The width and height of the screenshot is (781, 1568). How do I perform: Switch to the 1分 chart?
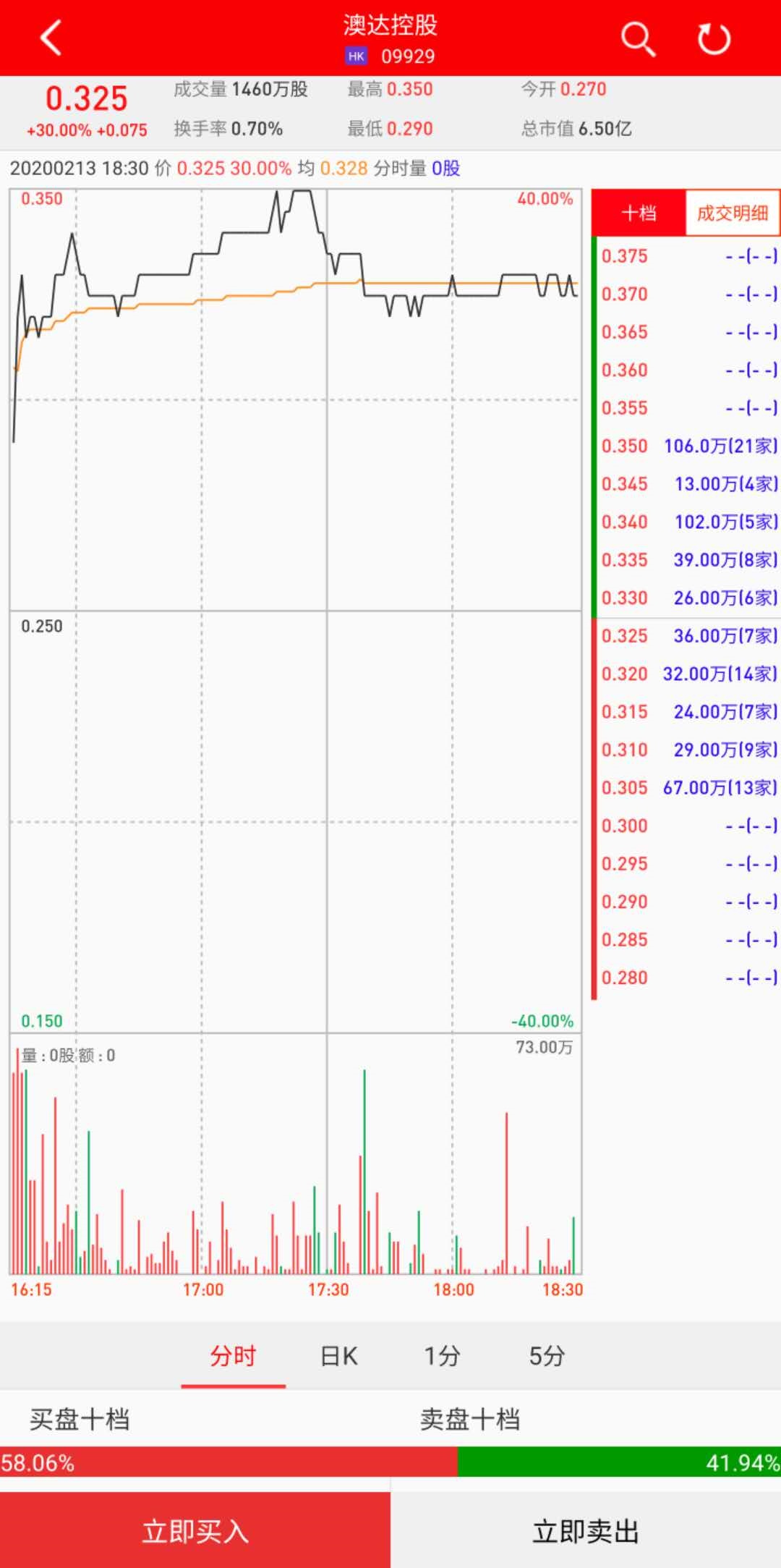pyautogui.click(x=442, y=1356)
